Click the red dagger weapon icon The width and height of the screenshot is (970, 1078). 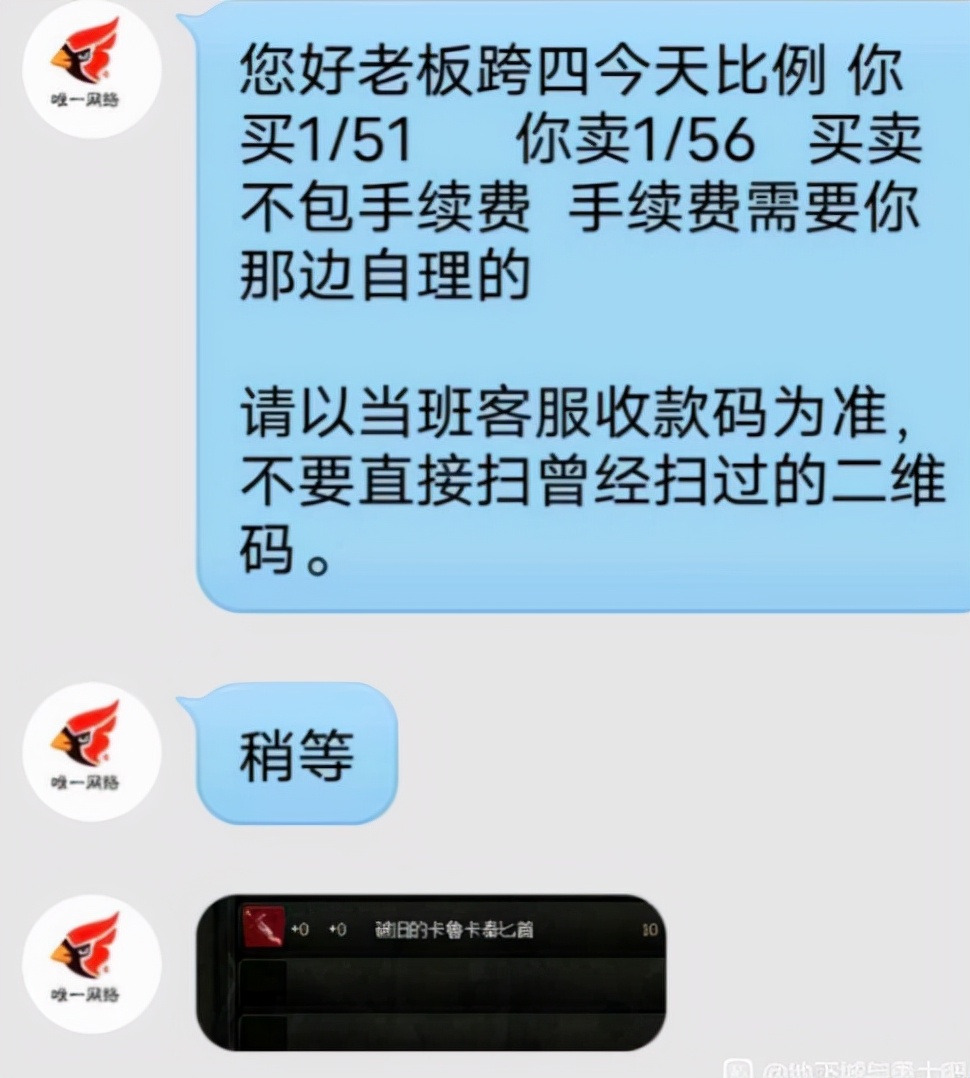(x=264, y=927)
